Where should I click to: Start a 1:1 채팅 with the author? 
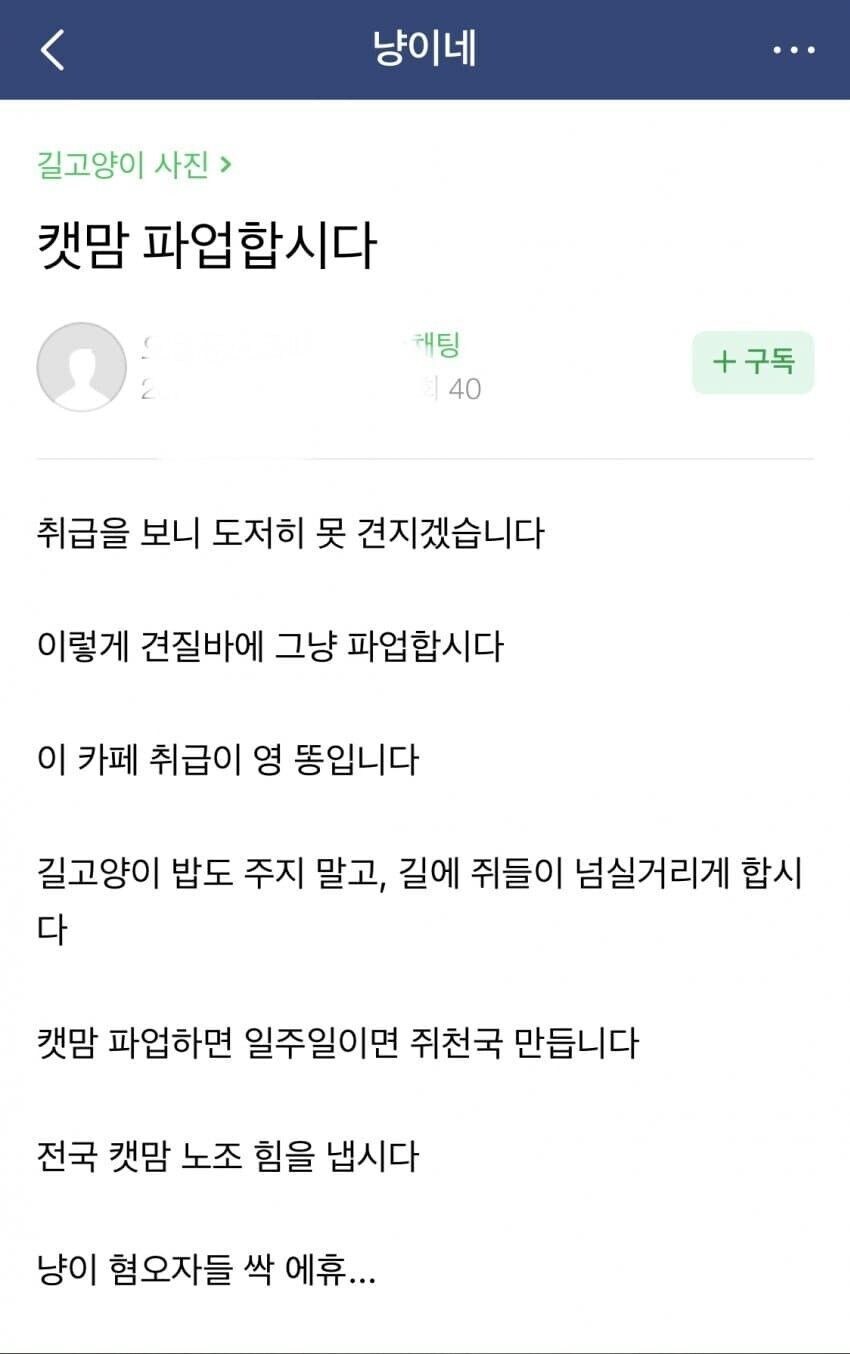(x=436, y=346)
